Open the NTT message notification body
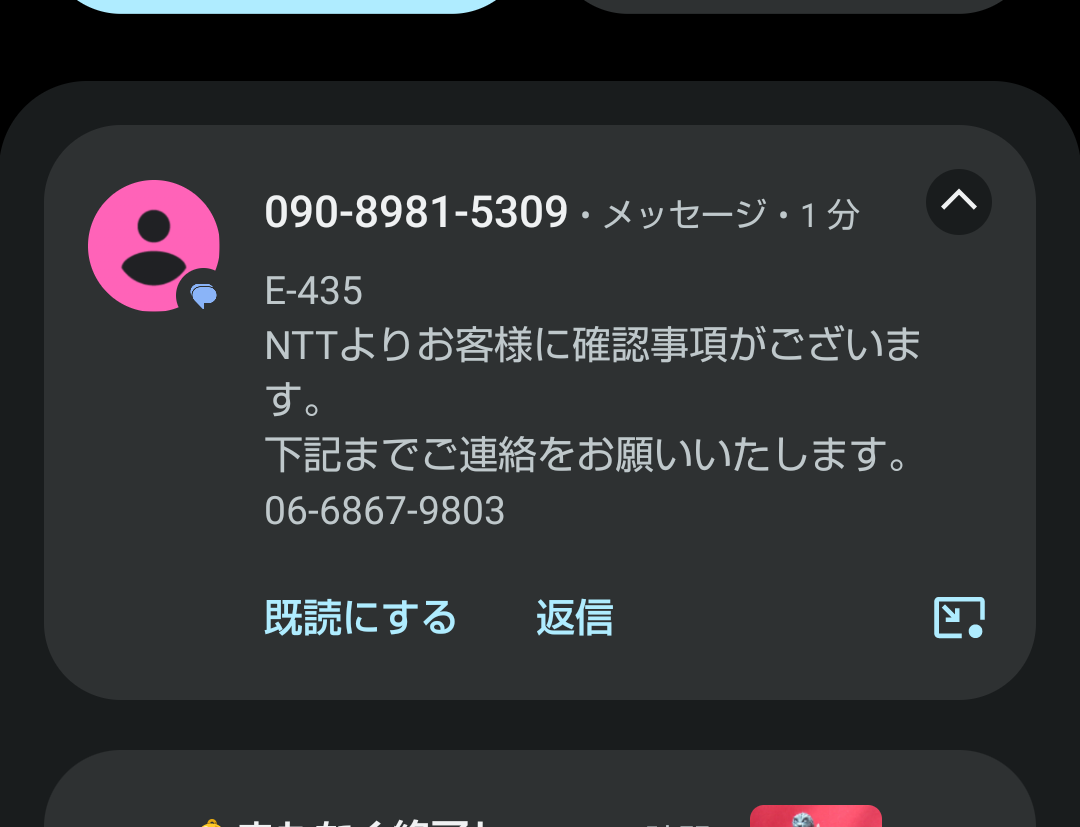This screenshot has height=827, width=1080. pos(590,400)
